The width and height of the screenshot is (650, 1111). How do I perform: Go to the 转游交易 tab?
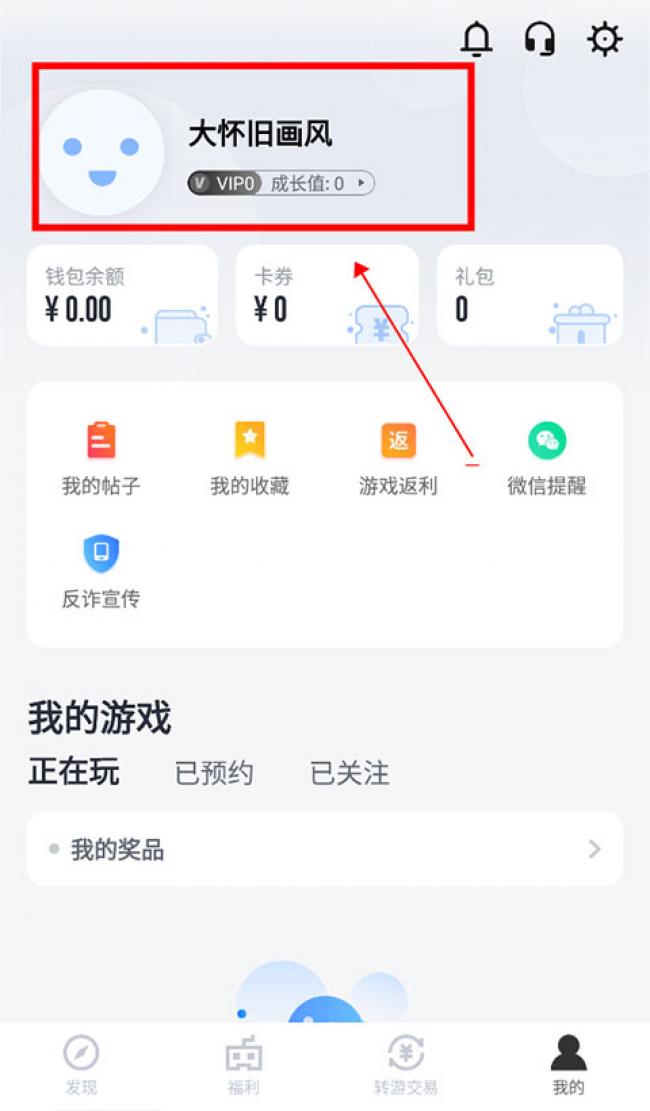click(405, 1065)
